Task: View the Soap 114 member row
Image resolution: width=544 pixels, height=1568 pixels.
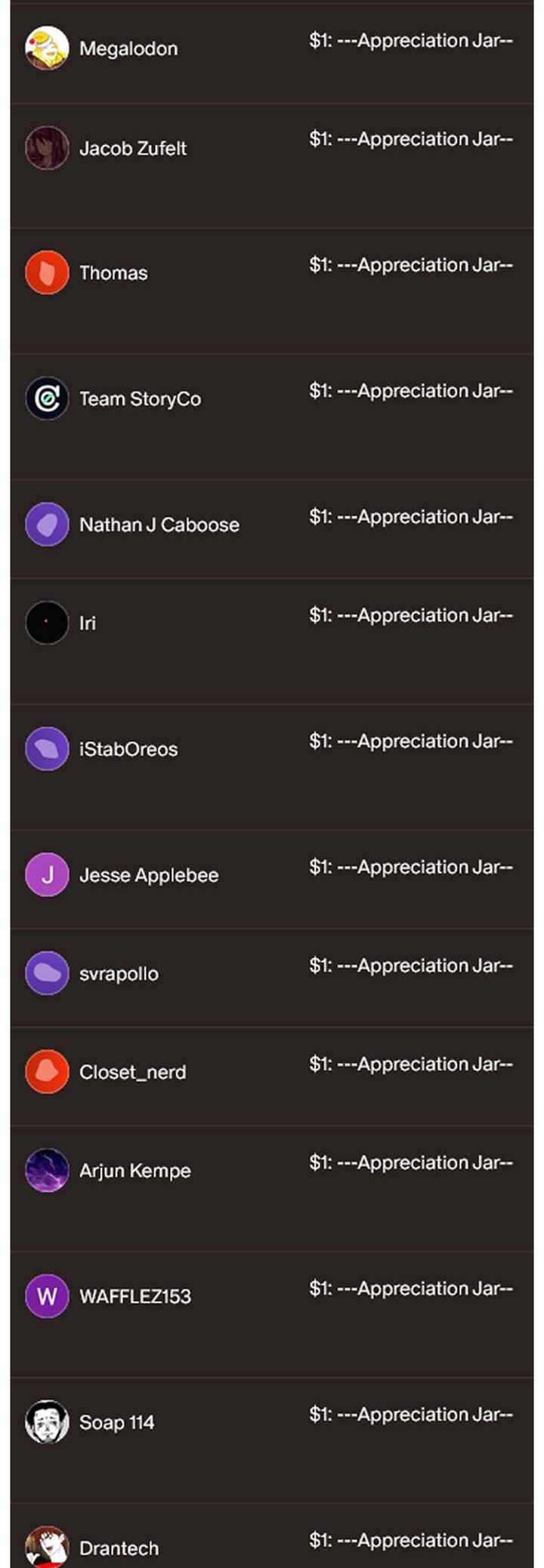Action: [x=116, y=1422]
